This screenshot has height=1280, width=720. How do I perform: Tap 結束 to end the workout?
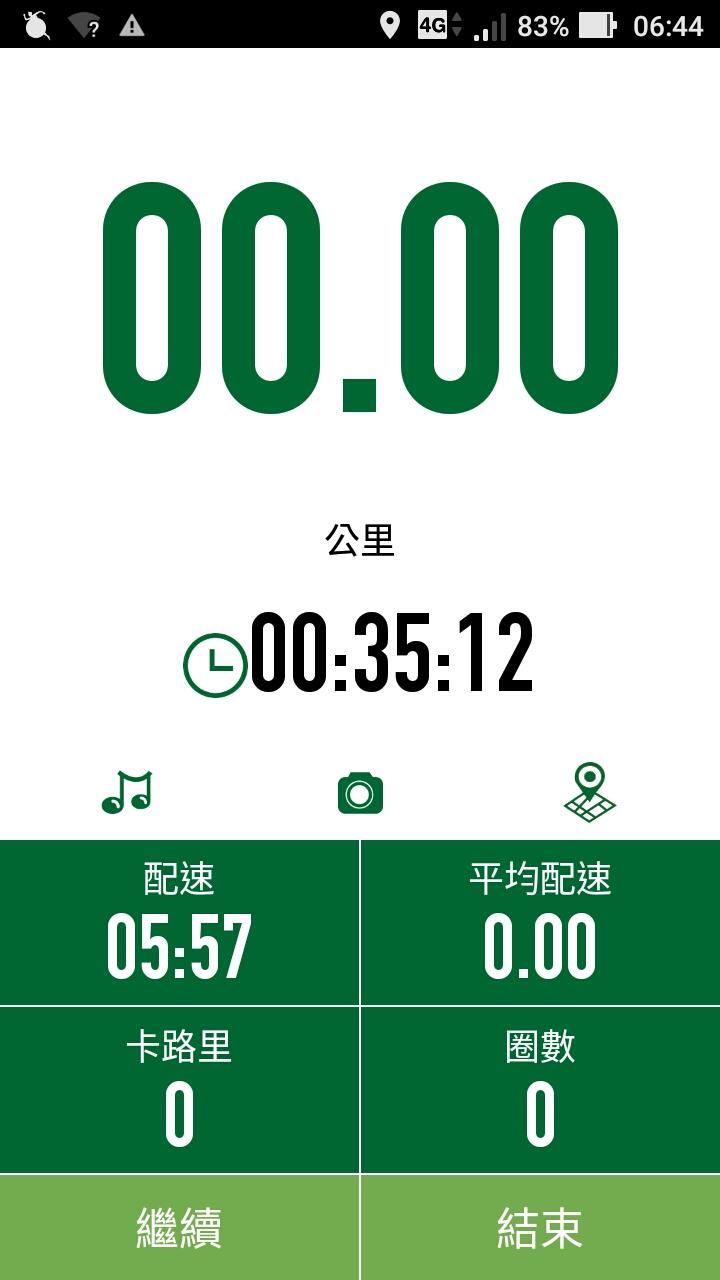point(540,1227)
